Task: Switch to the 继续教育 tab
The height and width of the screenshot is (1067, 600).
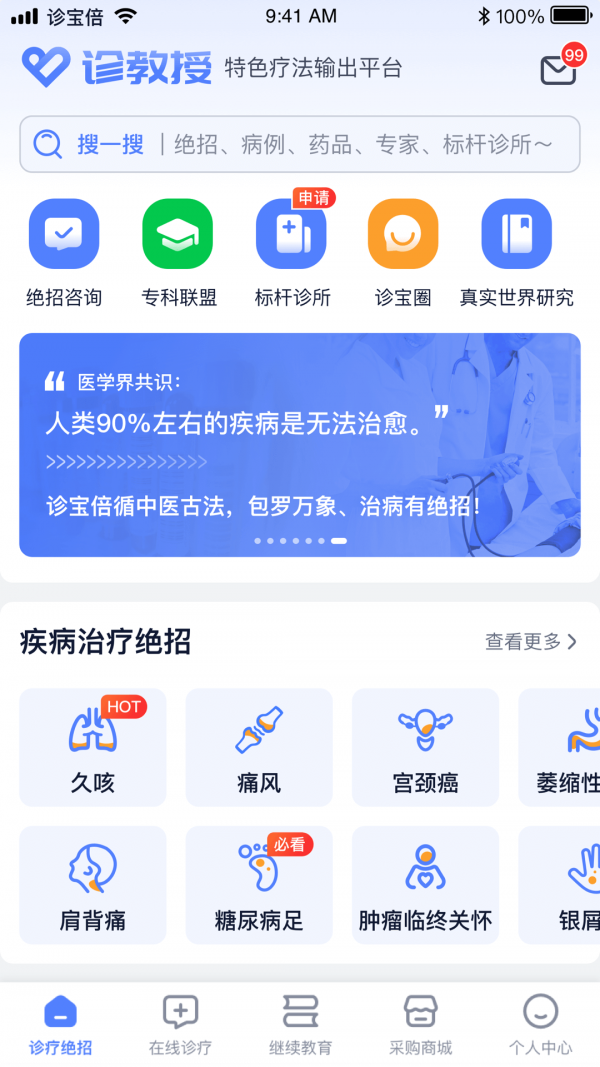Action: 300,1025
